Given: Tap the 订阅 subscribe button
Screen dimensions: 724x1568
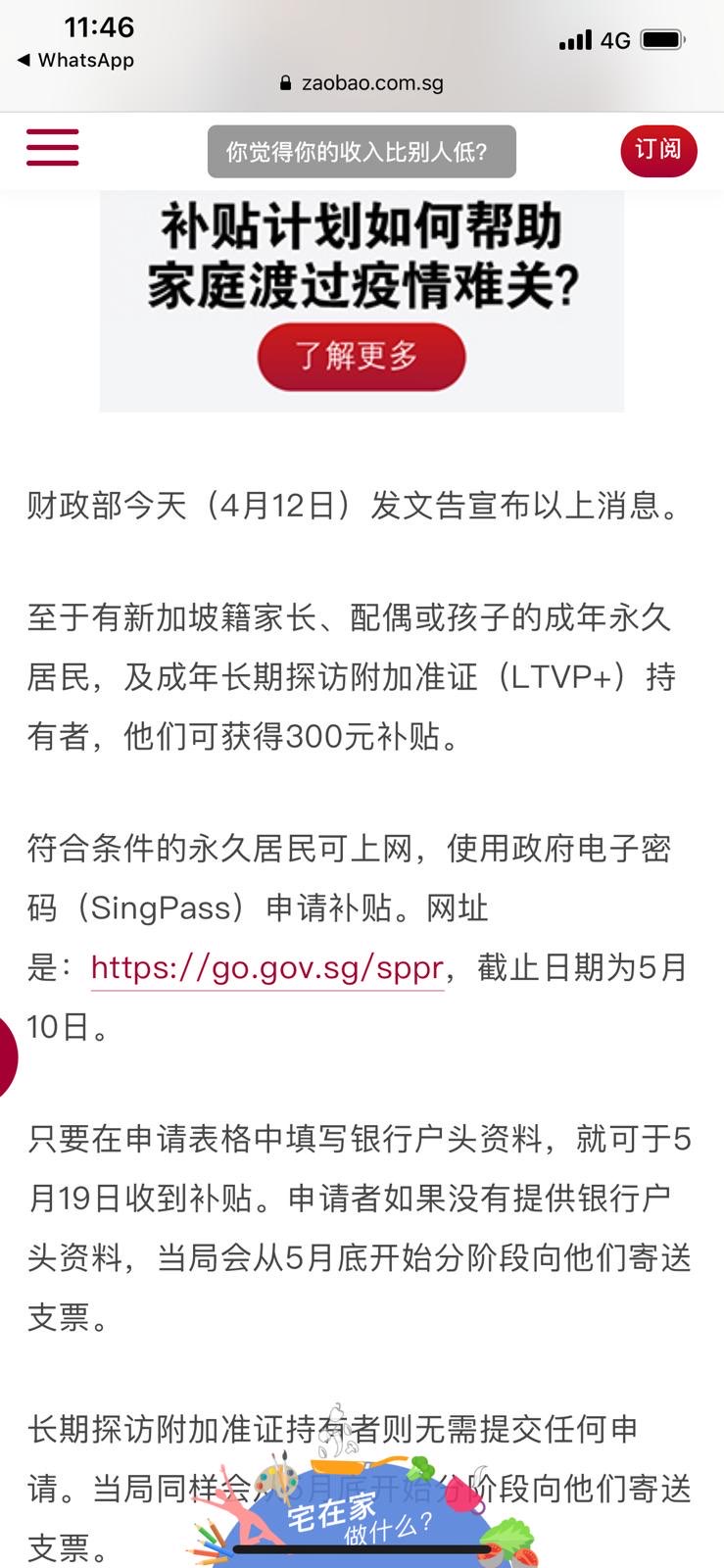Looking at the screenshot, I should click(x=658, y=150).
